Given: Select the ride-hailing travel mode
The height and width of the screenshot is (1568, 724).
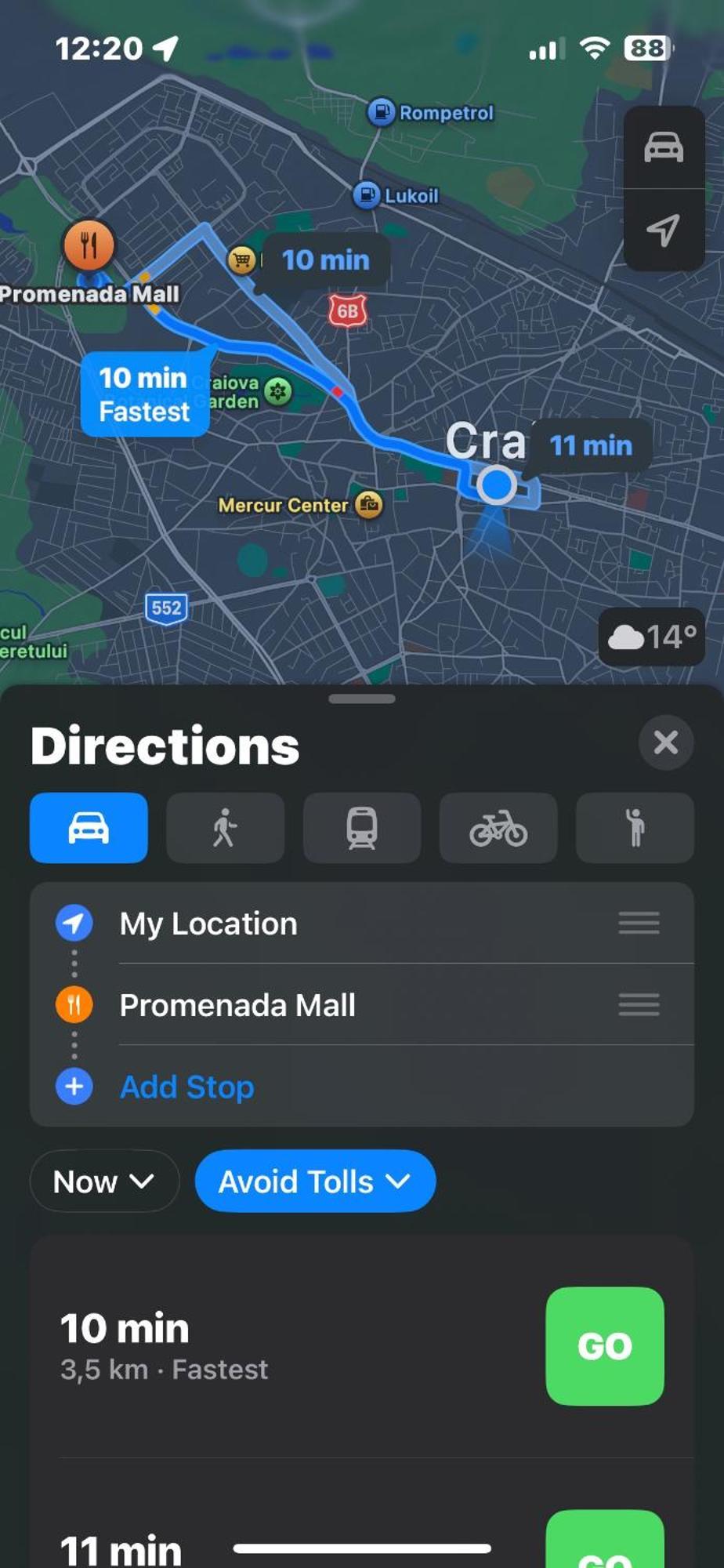Looking at the screenshot, I should click(634, 828).
